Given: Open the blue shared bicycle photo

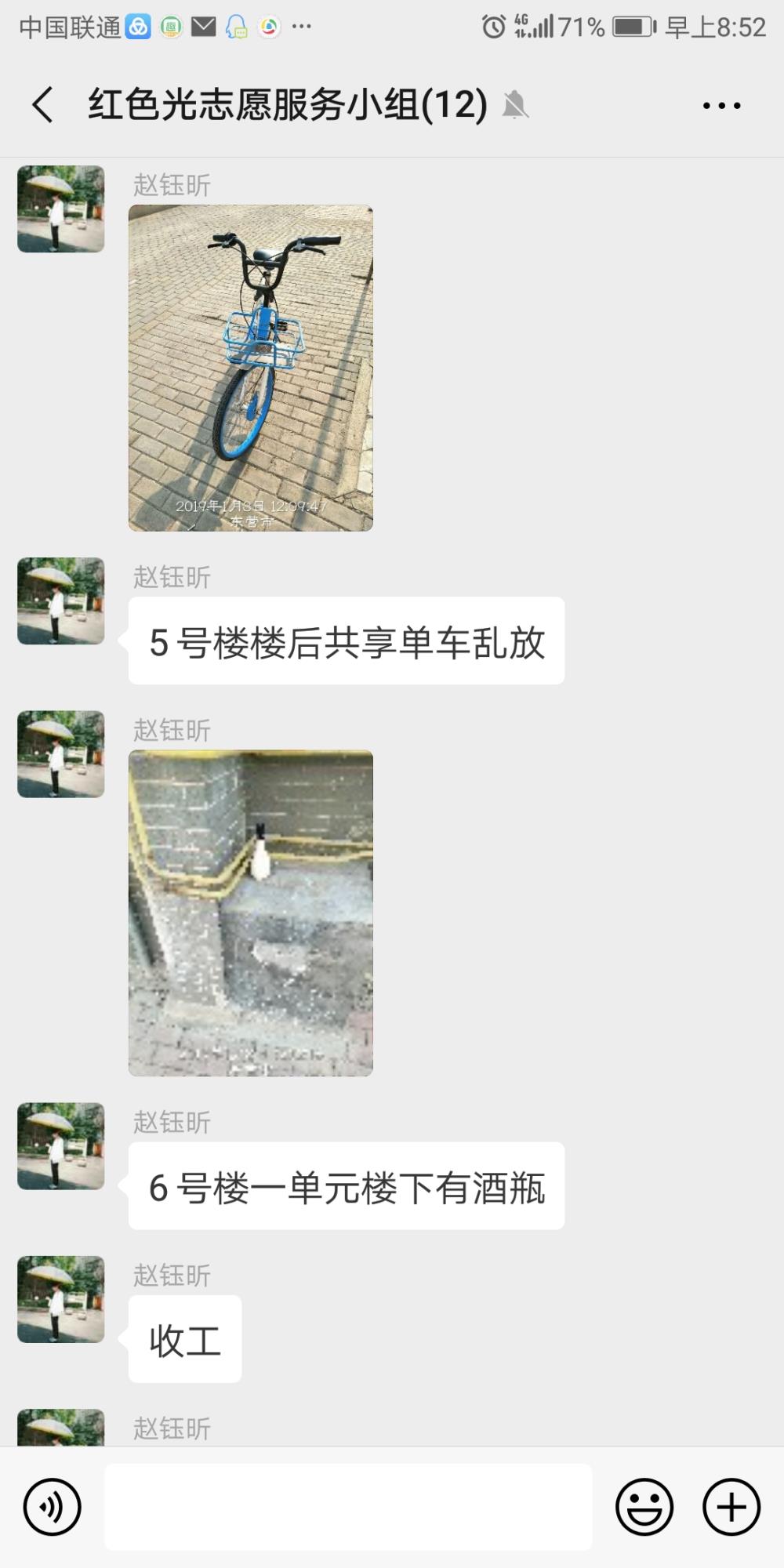Looking at the screenshot, I should tap(251, 368).
